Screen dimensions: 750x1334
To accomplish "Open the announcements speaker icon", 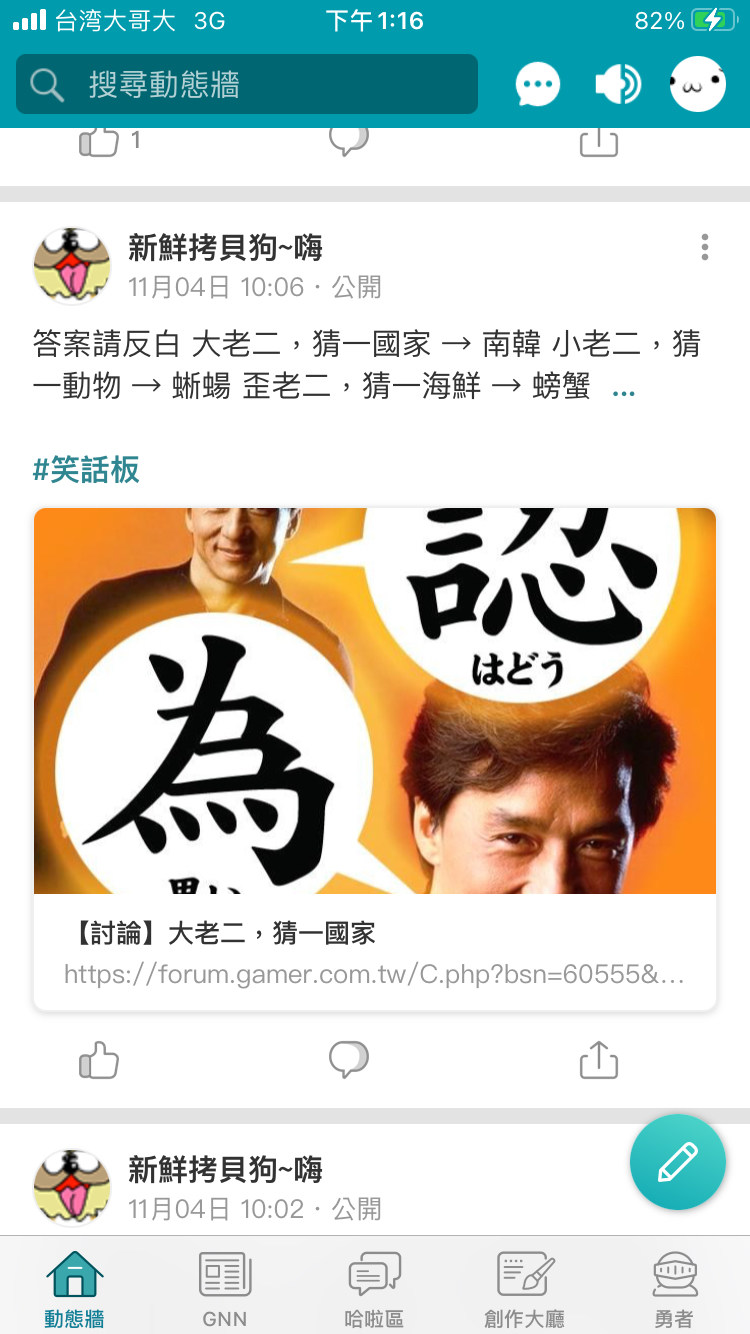I will pyautogui.click(x=618, y=84).
